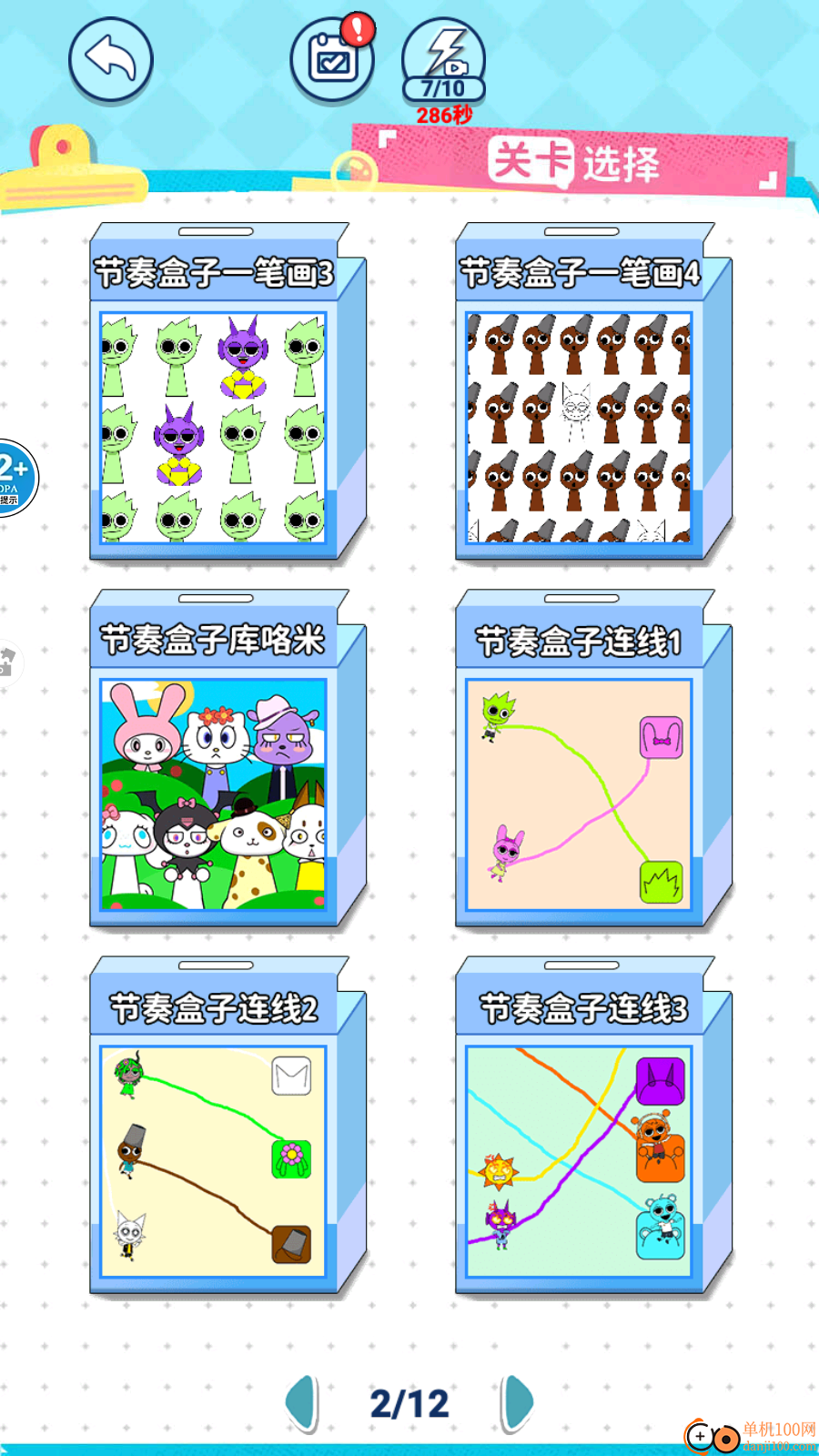This screenshot has height=1456, width=819.
Task: Play the 节奏盒子连线3 level
Action: coord(580,1160)
